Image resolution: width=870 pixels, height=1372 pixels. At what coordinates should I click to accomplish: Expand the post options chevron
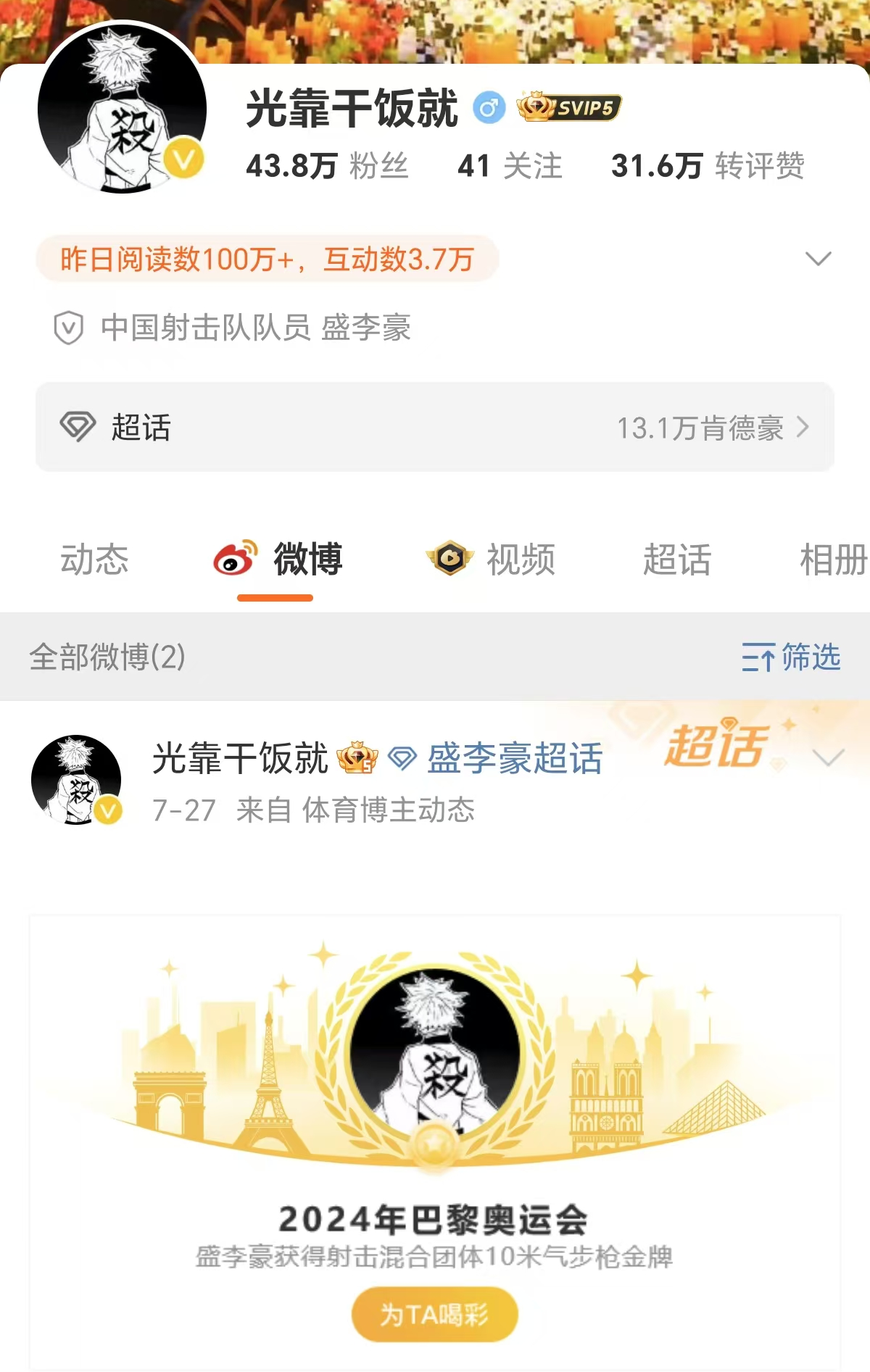pos(828,757)
